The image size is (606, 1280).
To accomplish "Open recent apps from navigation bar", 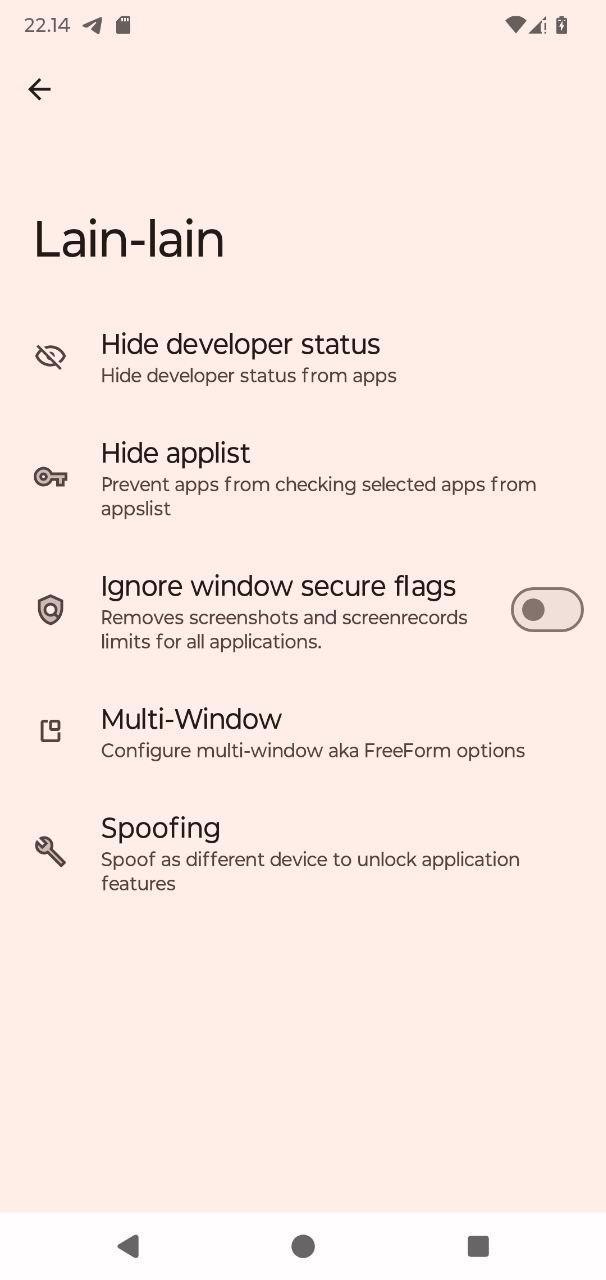I will click(478, 1246).
